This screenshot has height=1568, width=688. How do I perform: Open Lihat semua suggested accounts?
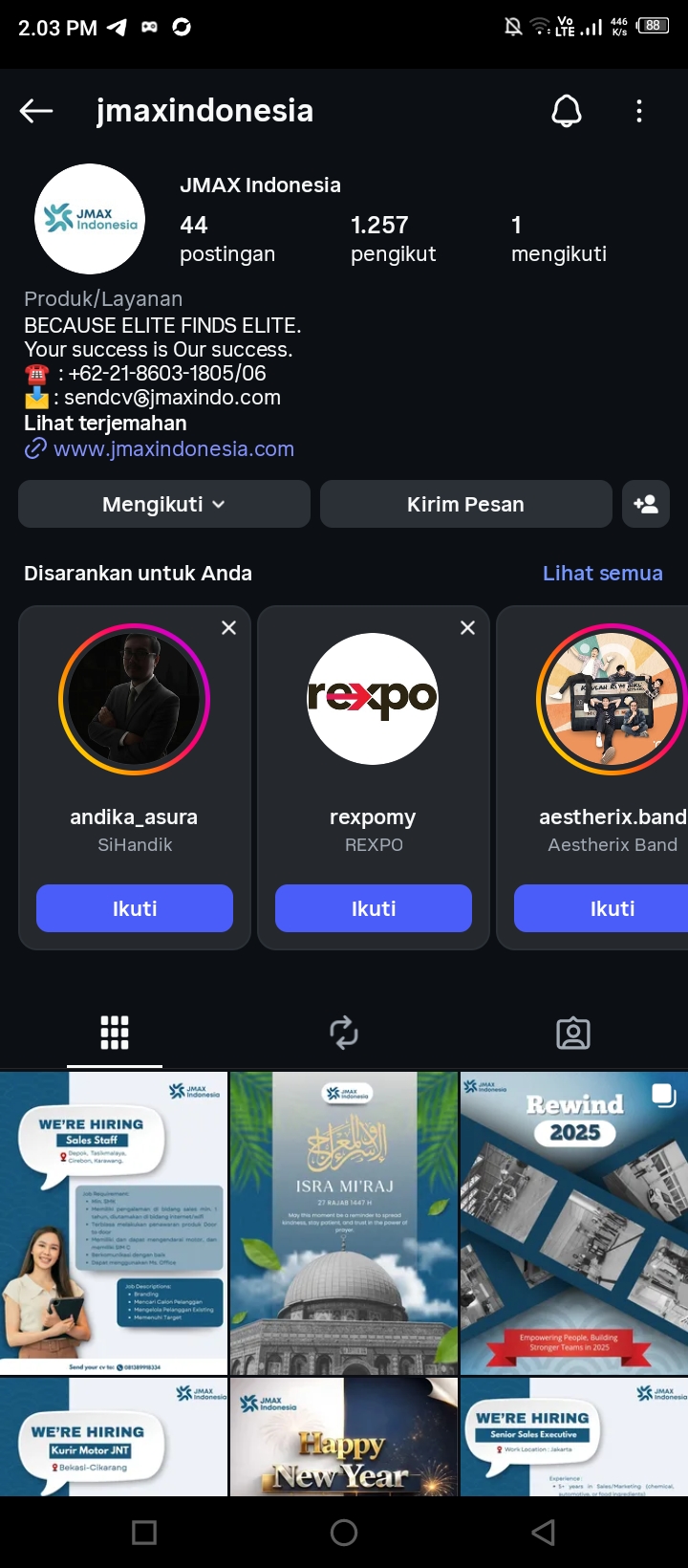(x=602, y=573)
